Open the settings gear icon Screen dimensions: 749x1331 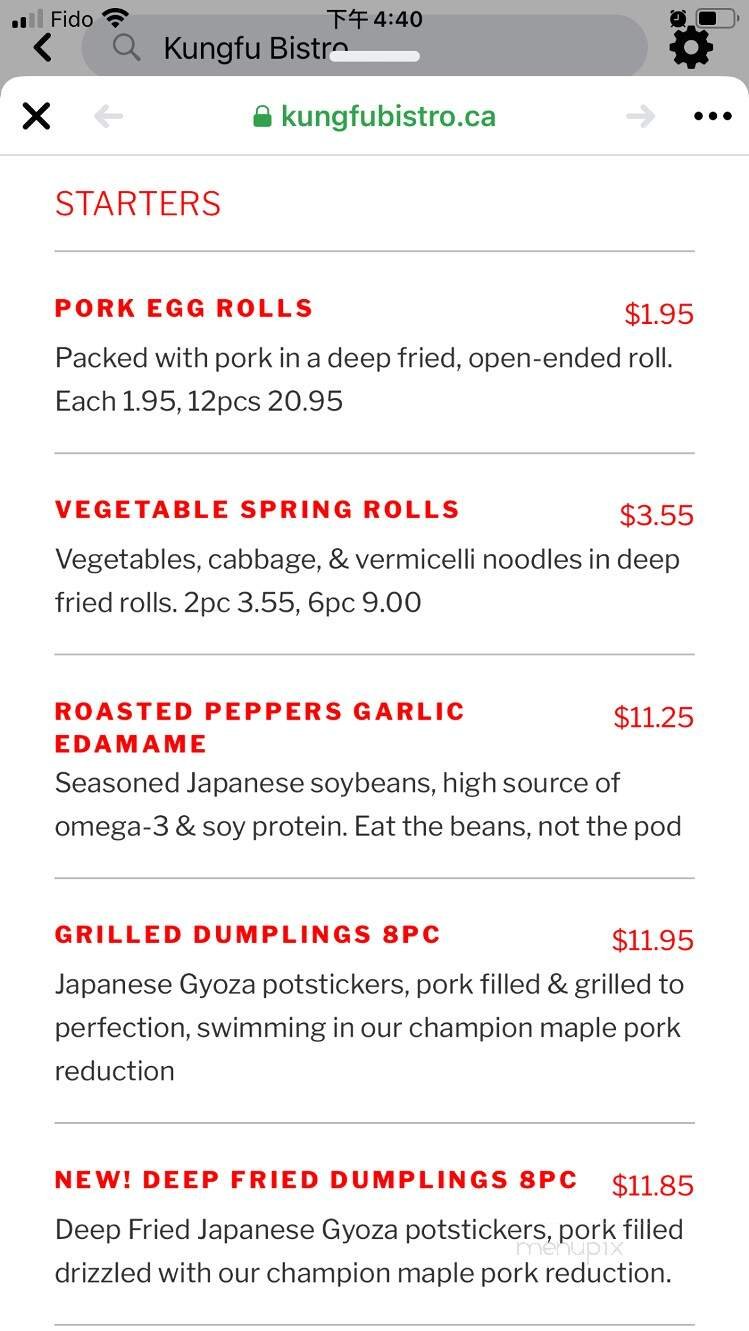(x=692, y=45)
